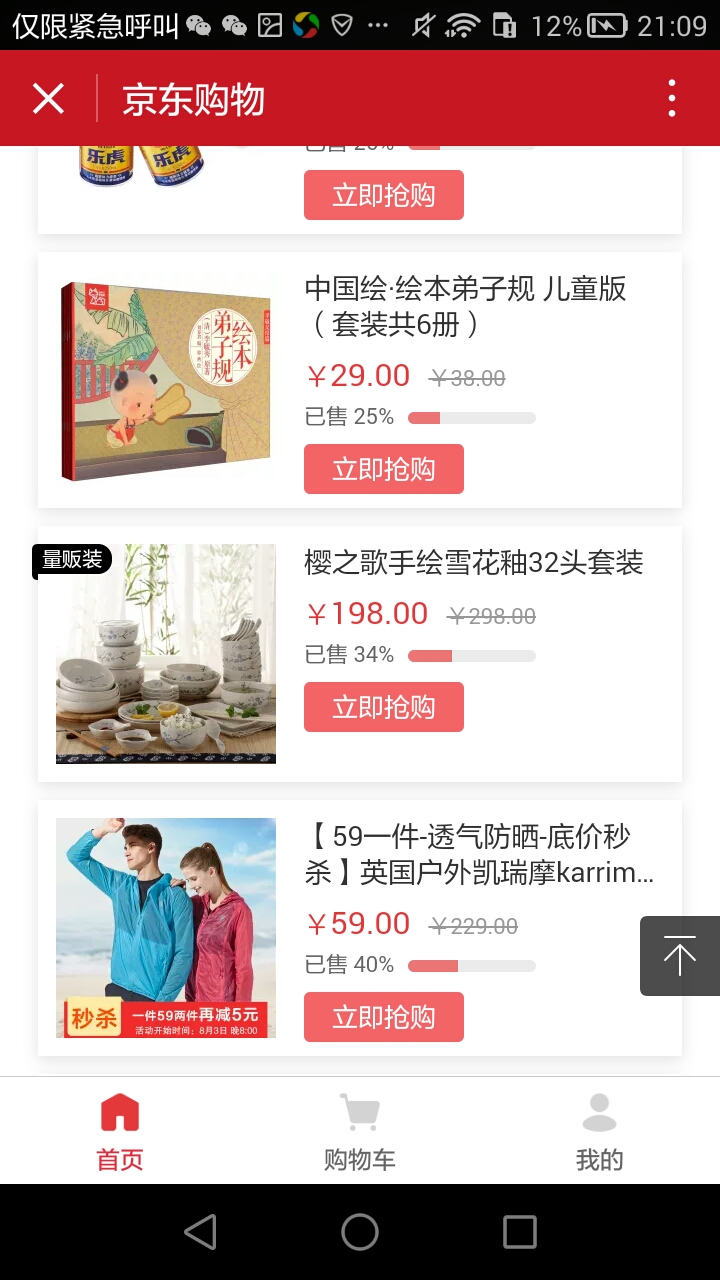Tap 立即抢购 for the 59一件 sun jacket

[384, 1017]
